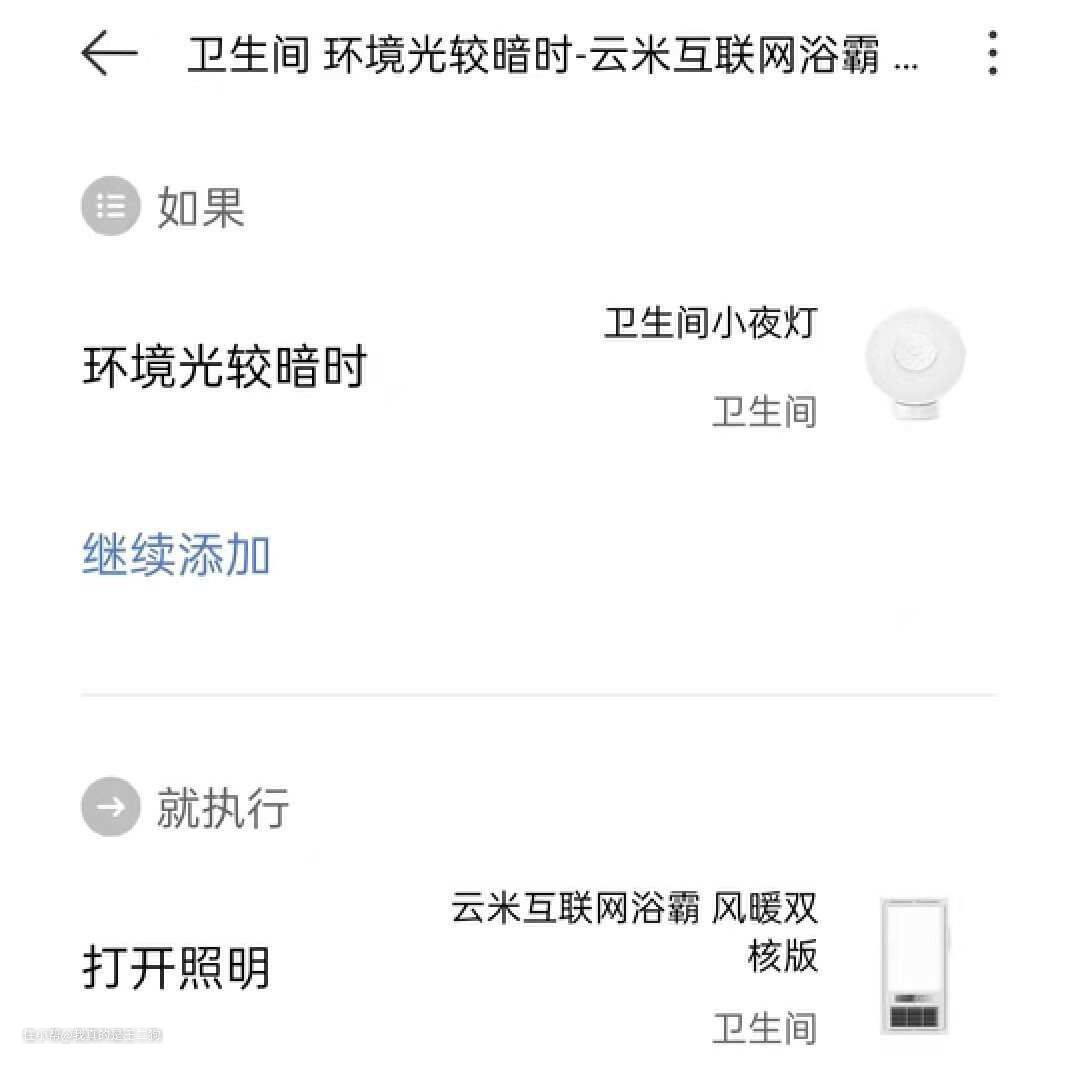Open the 环境光较暗时 condition row
The height and width of the screenshot is (1067, 1080).
click(225, 367)
